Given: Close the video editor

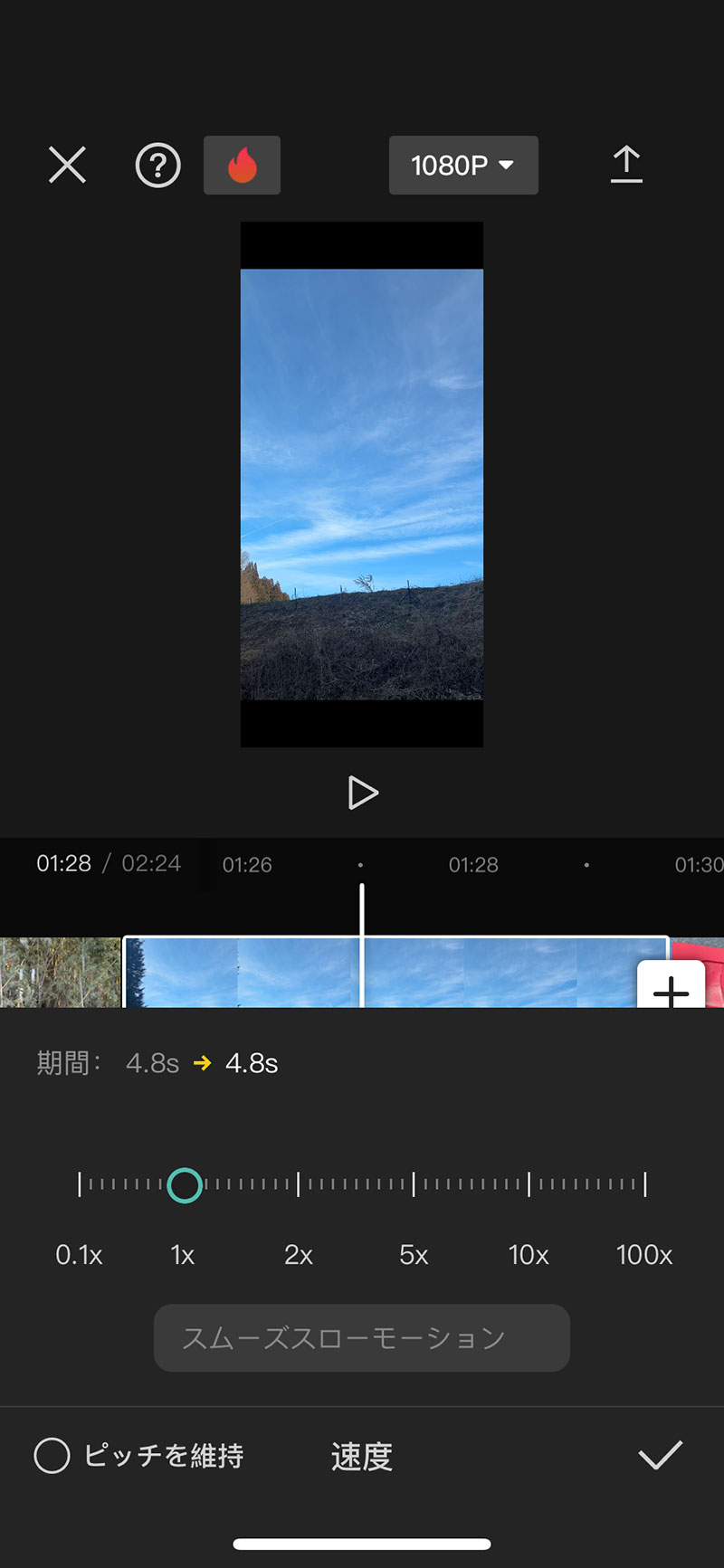Looking at the screenshot, I should tap(67, 166).
